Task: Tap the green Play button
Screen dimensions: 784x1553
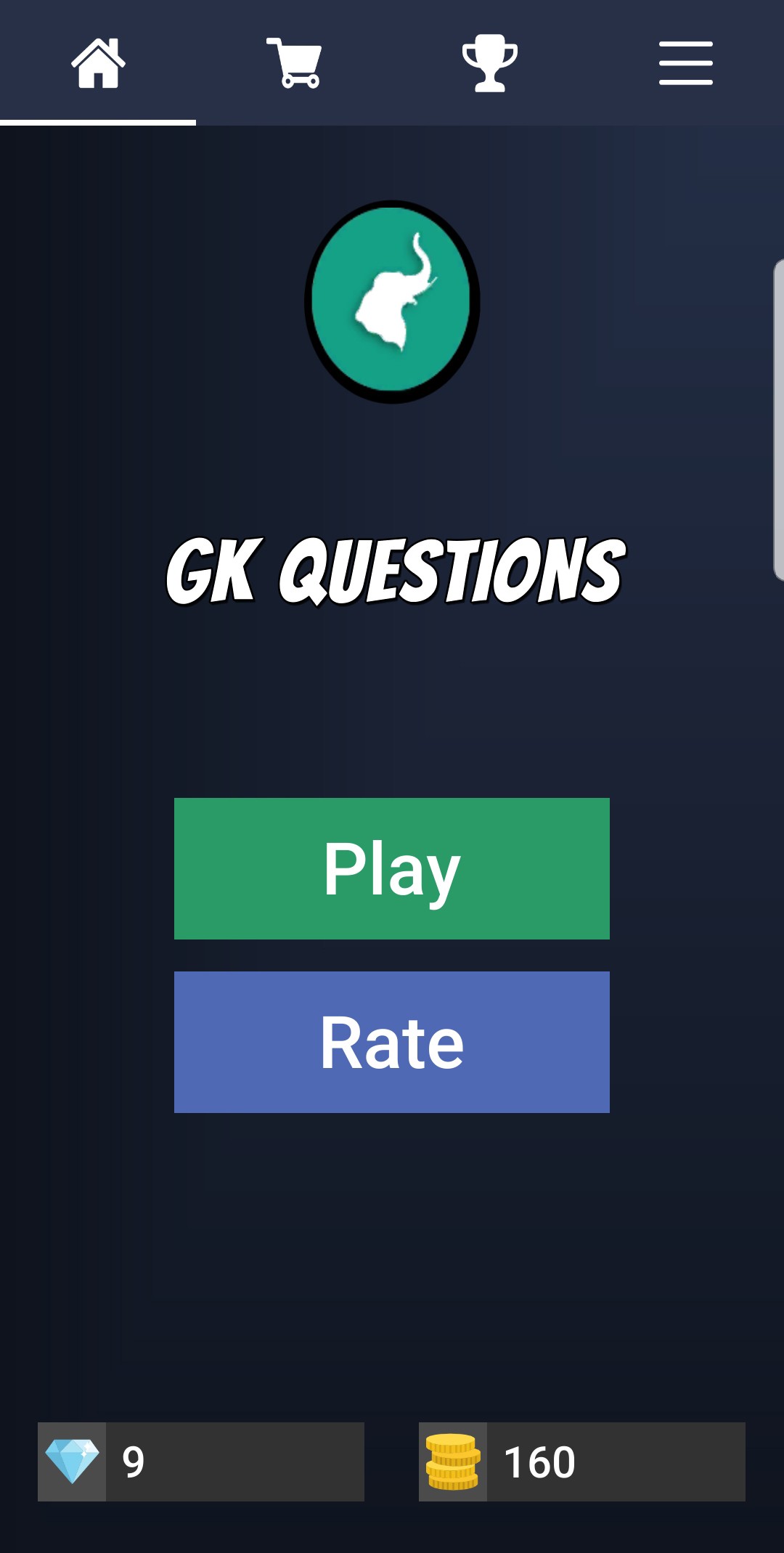Action: tap(392, 868)
